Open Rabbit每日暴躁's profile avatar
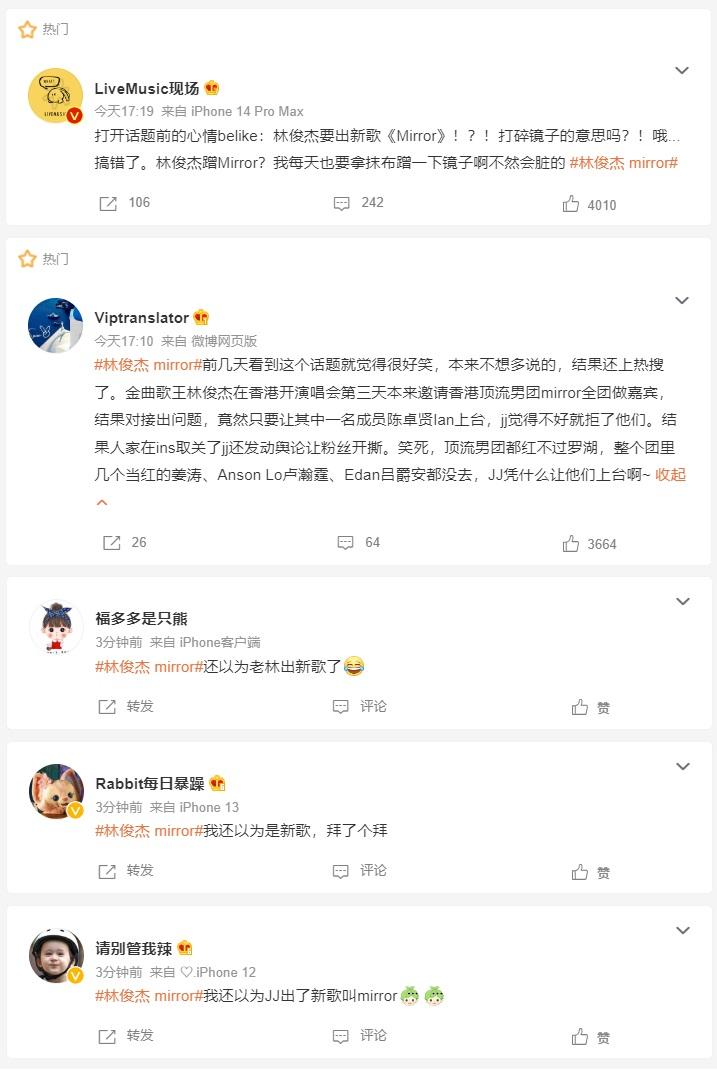717x1070 pixels. pyautogui.click(x=55, y=790)
